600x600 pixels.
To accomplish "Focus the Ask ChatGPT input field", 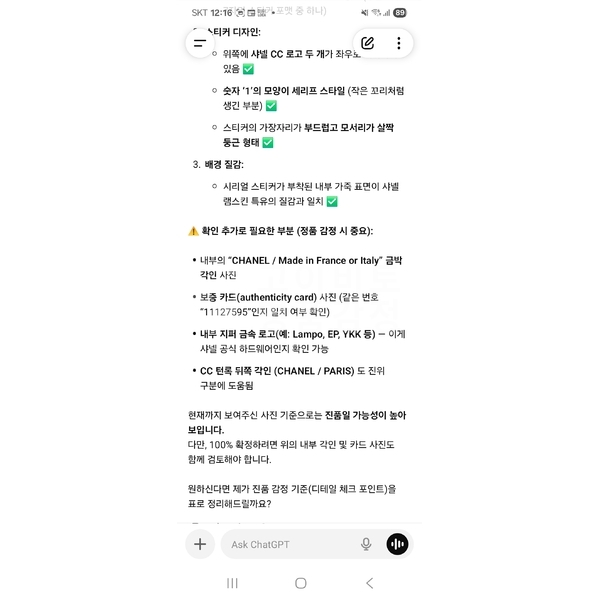I will (290, 544).
